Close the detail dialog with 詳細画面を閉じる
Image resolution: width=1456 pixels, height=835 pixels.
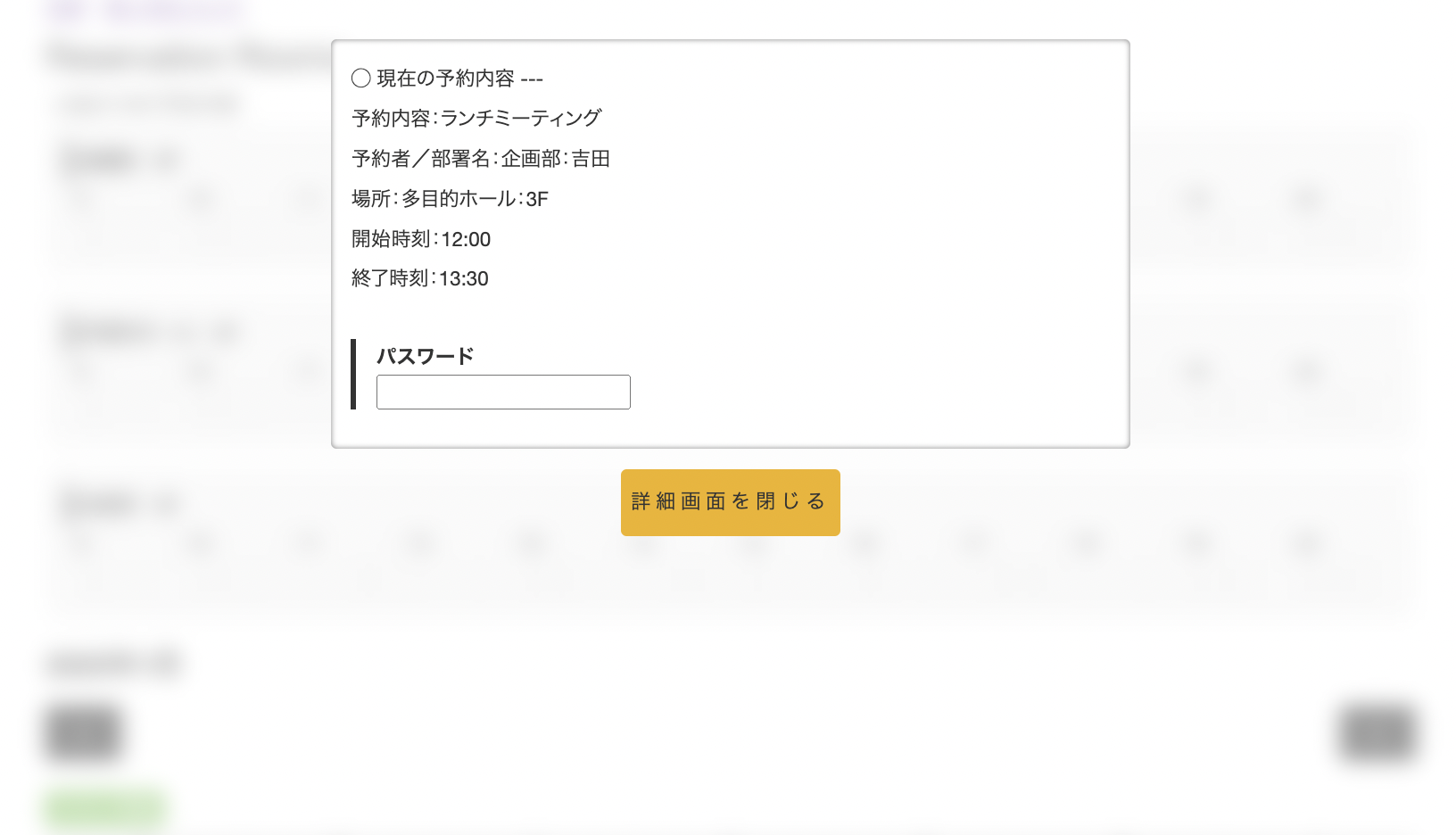pos(730,502)
